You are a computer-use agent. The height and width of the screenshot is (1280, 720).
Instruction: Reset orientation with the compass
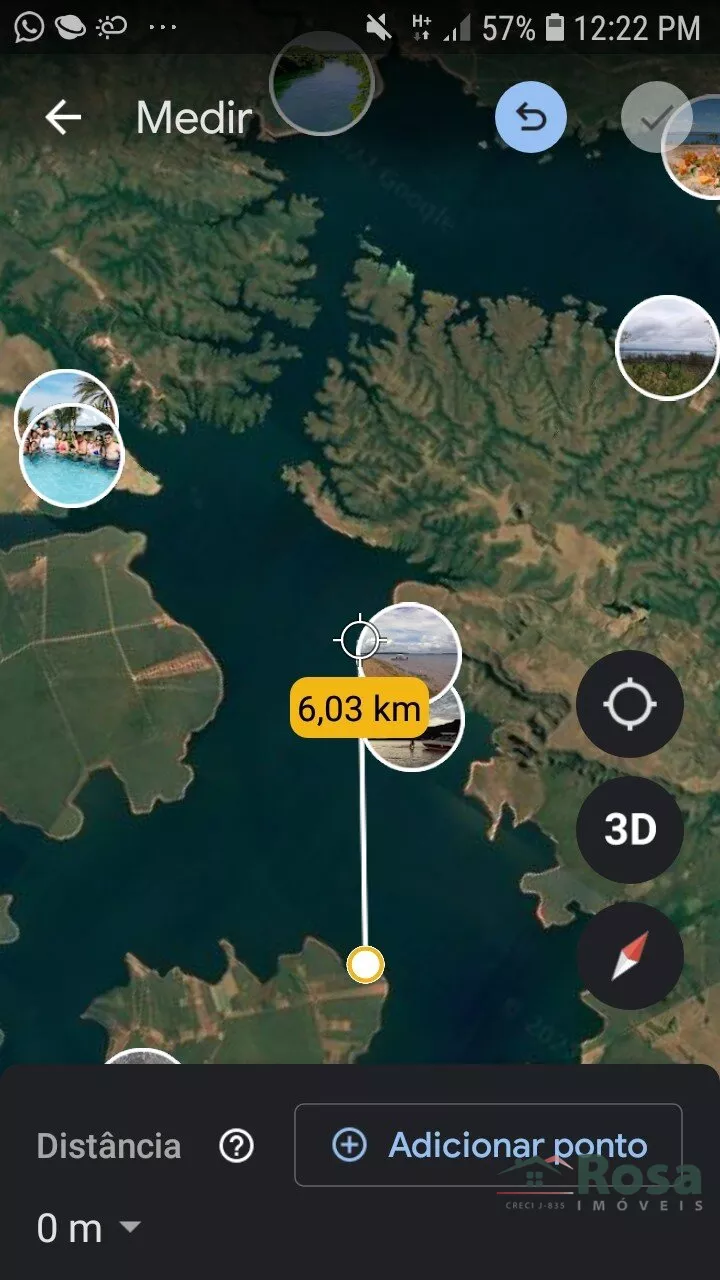(630, 956)
